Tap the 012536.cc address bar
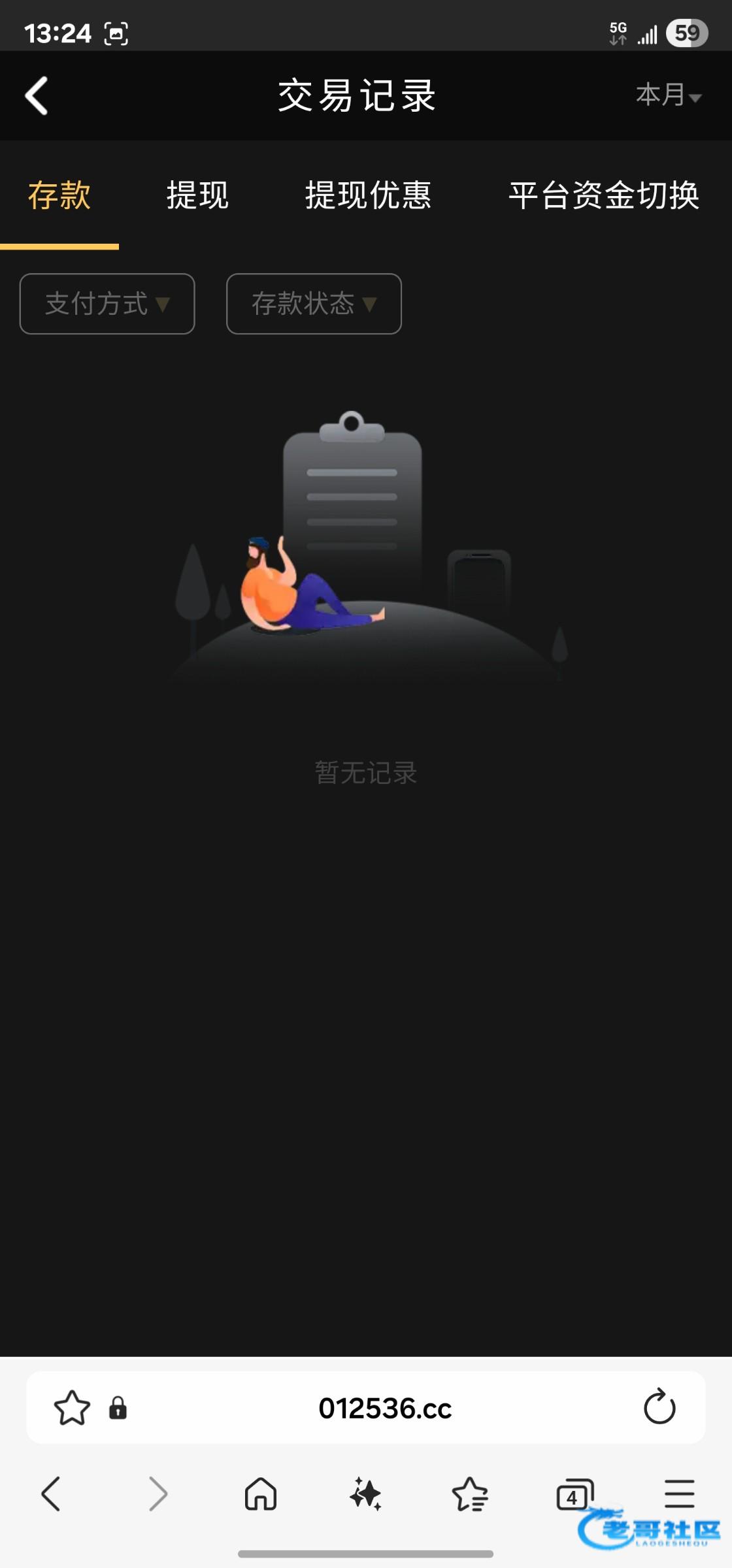732x1568 pixels. coord(385,1407)
